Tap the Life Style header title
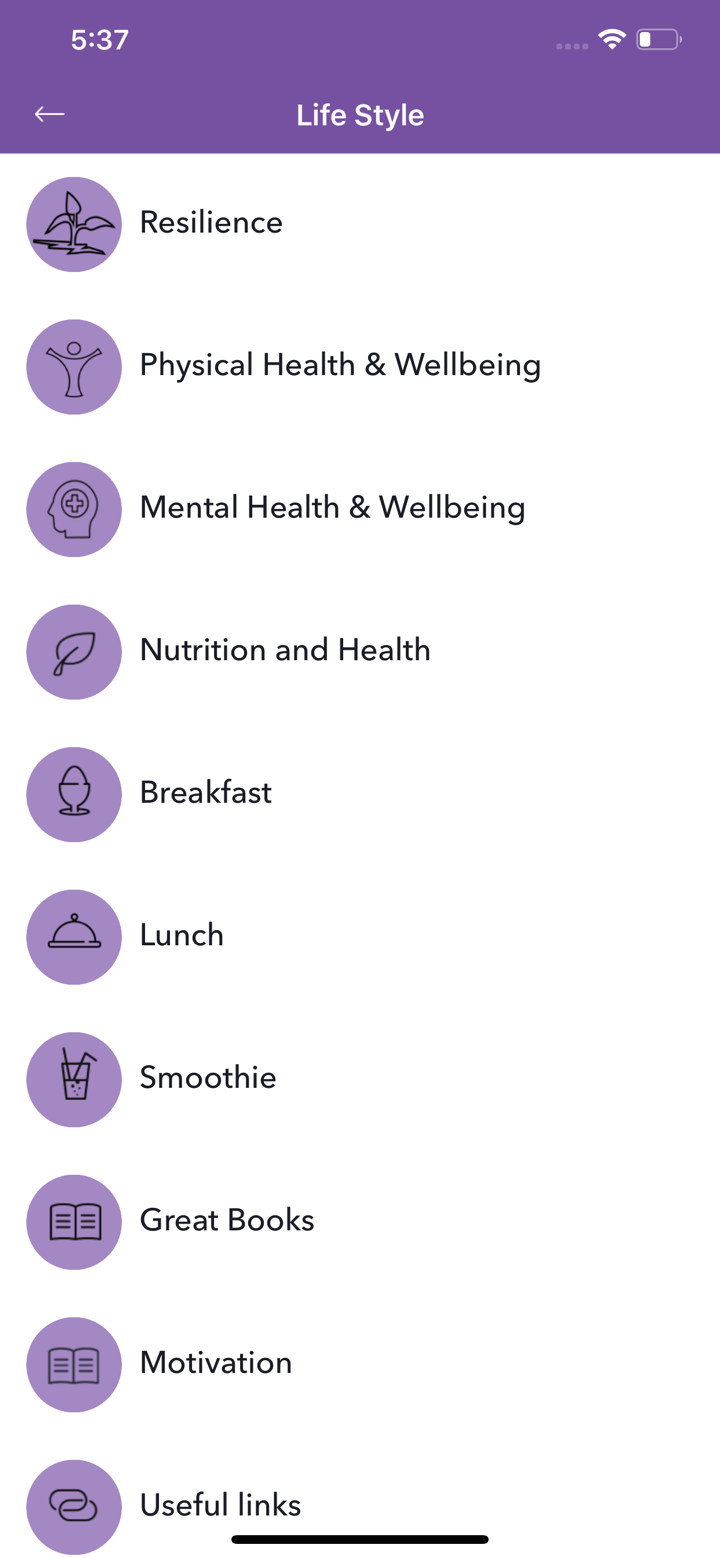Image resolution: width=720 pixels, height=1558 pixels. 360,114
